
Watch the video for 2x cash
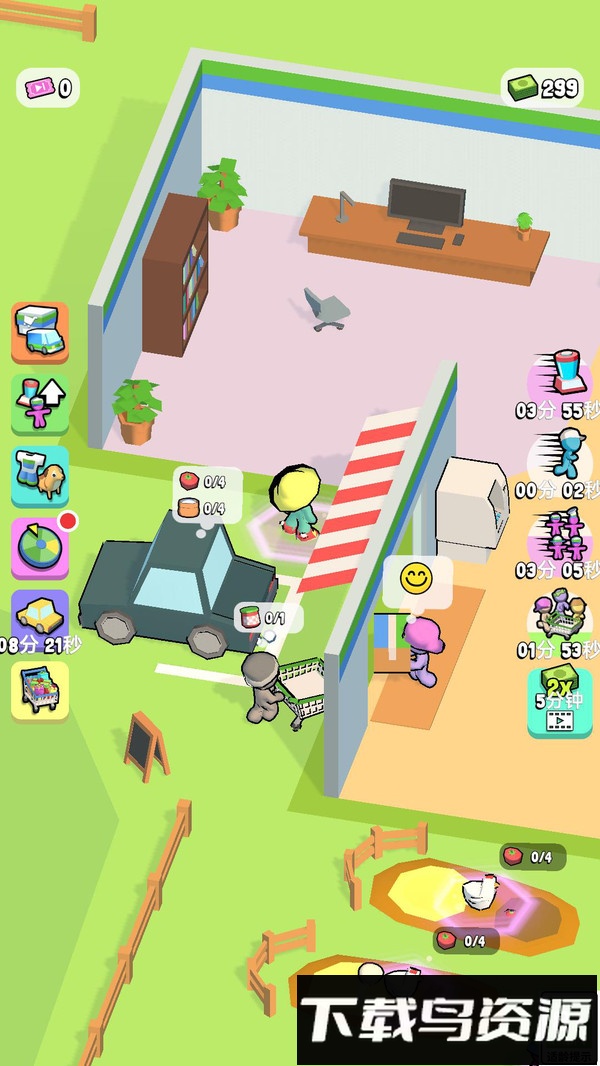point(560,702)
